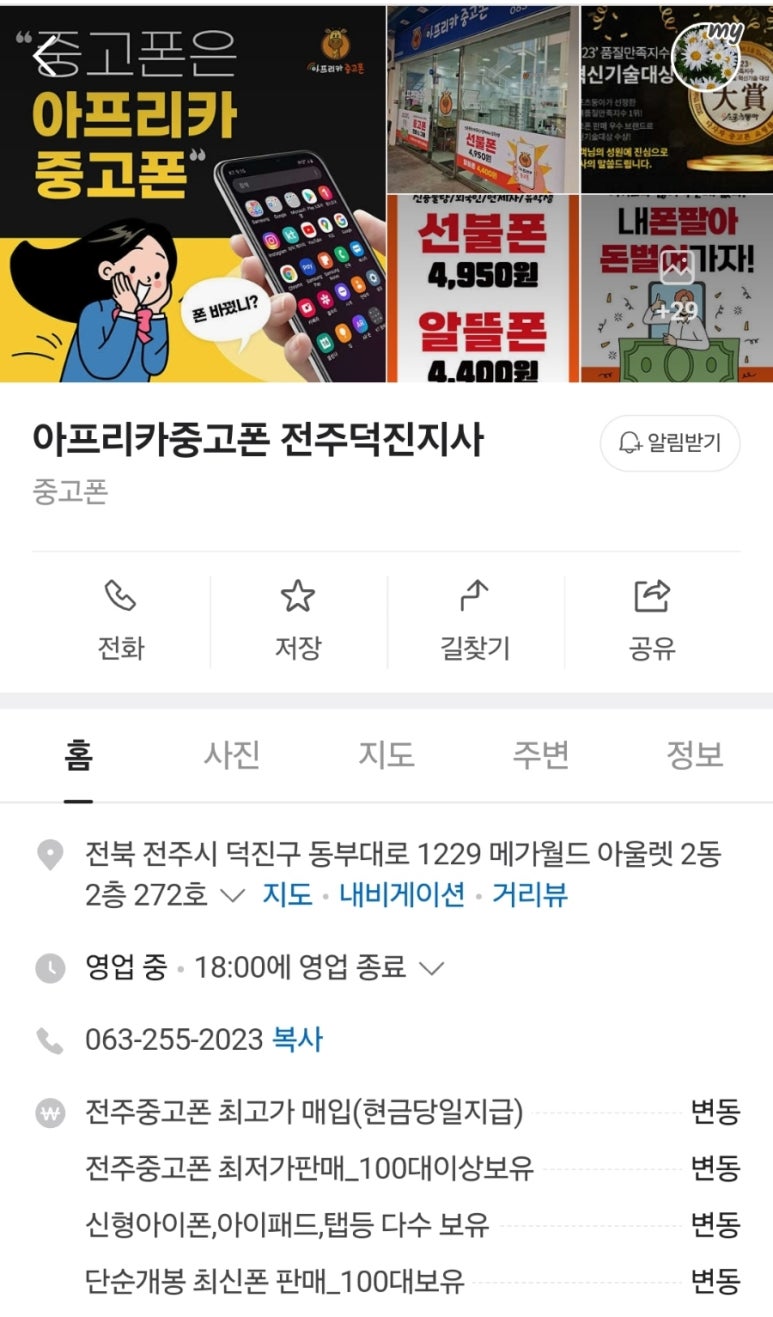773x1317 pixels.
Task: Open the MY profile icon
Action: [x=708, y=53]
